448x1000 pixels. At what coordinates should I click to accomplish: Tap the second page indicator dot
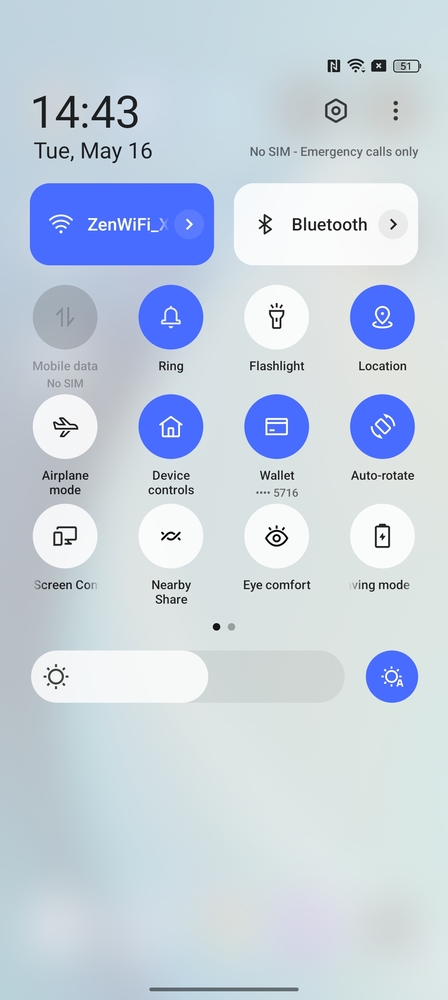coord(232,627)
